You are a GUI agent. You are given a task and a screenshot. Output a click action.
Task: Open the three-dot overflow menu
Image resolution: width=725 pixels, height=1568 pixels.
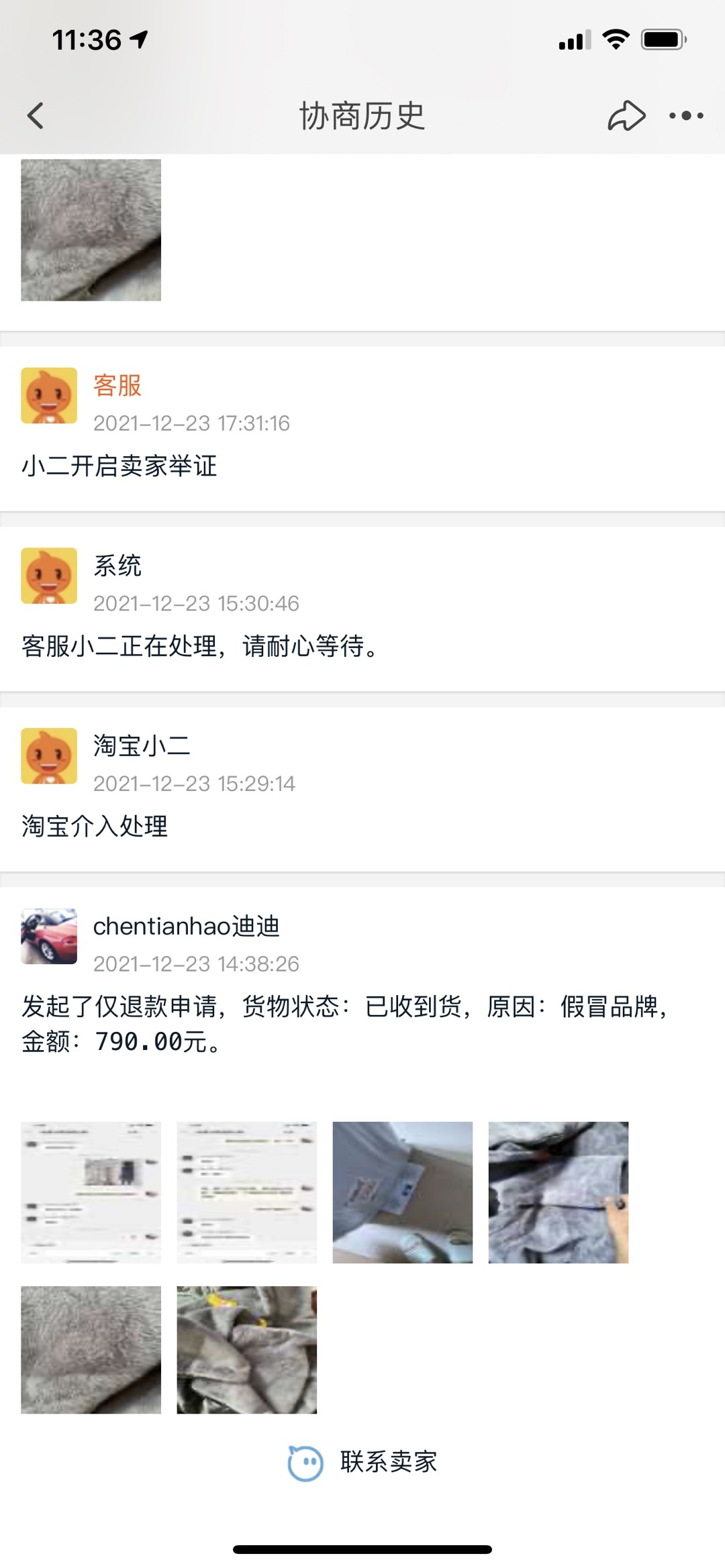pos(686,115)
